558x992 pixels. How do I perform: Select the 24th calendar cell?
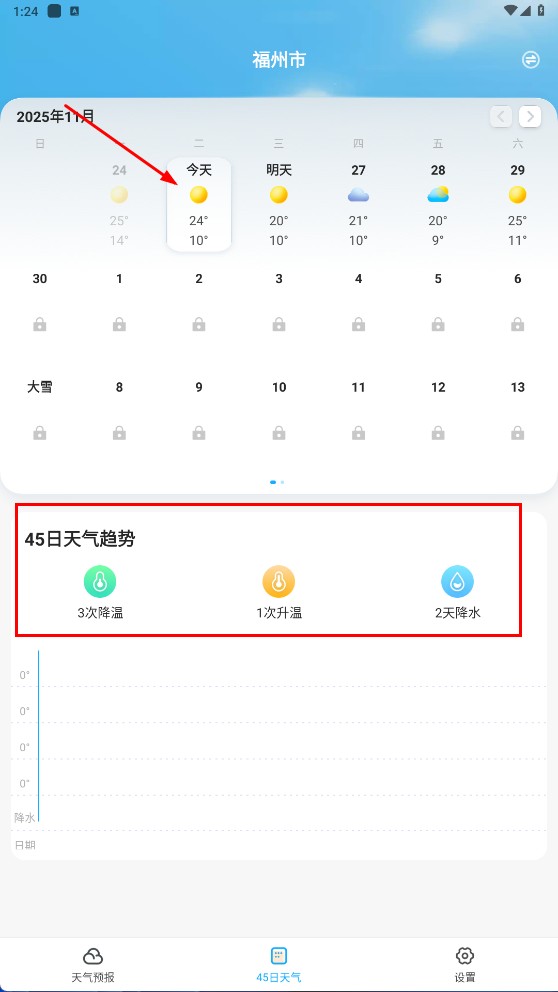coord(119,204)
